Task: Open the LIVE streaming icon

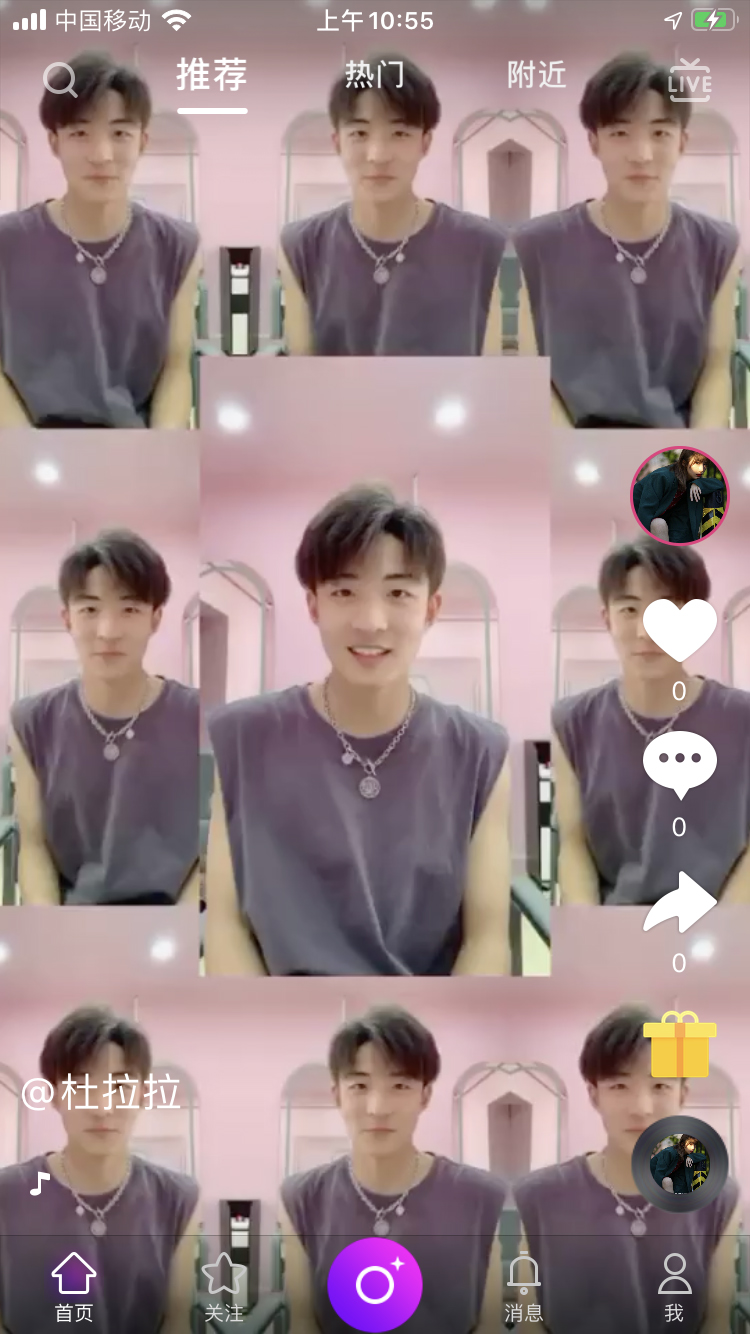Action: click(x=690, y=80)
